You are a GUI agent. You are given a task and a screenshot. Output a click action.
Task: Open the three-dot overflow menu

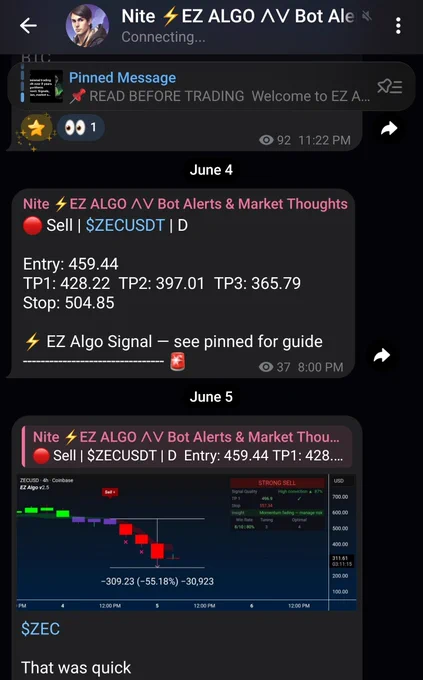(x=398, y=26)
